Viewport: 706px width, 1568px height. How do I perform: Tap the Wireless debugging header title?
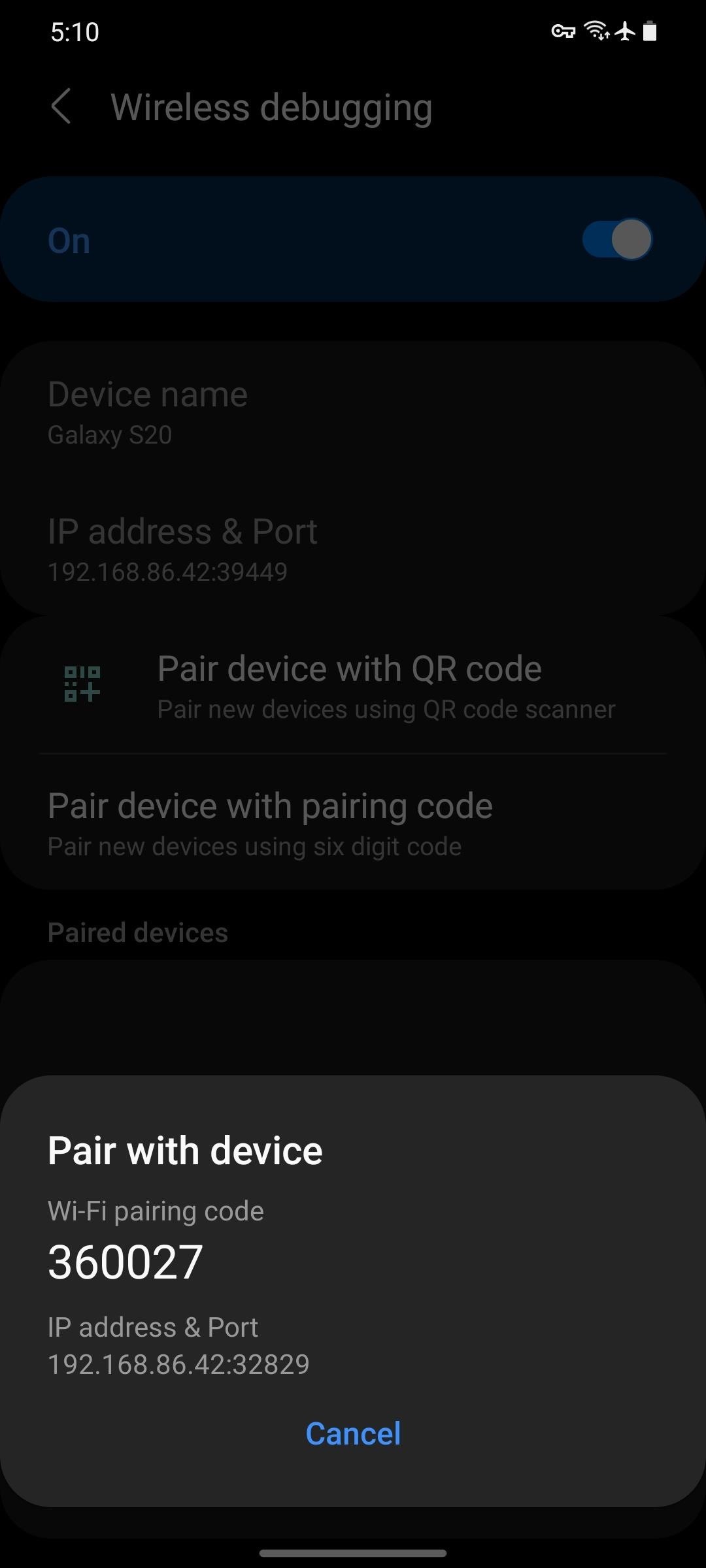pos(270,106)
